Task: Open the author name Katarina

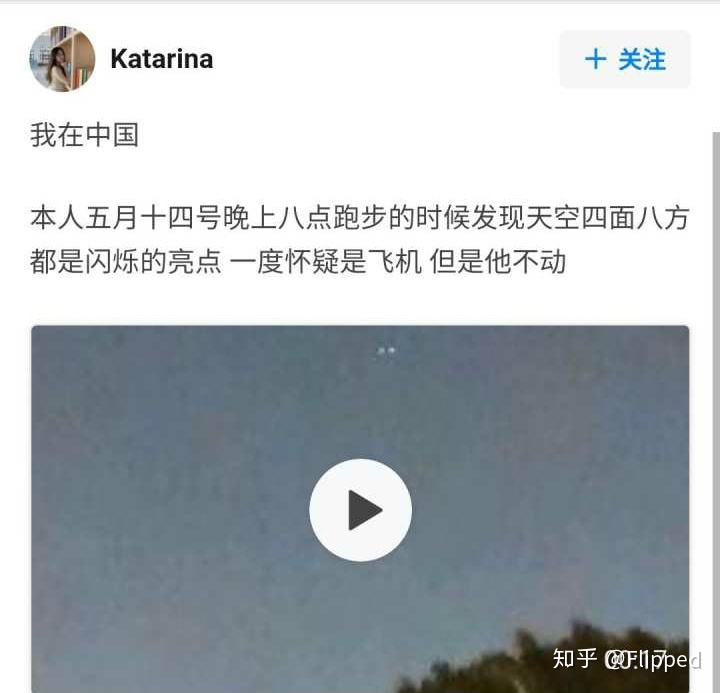Action: tap(161, 59)
